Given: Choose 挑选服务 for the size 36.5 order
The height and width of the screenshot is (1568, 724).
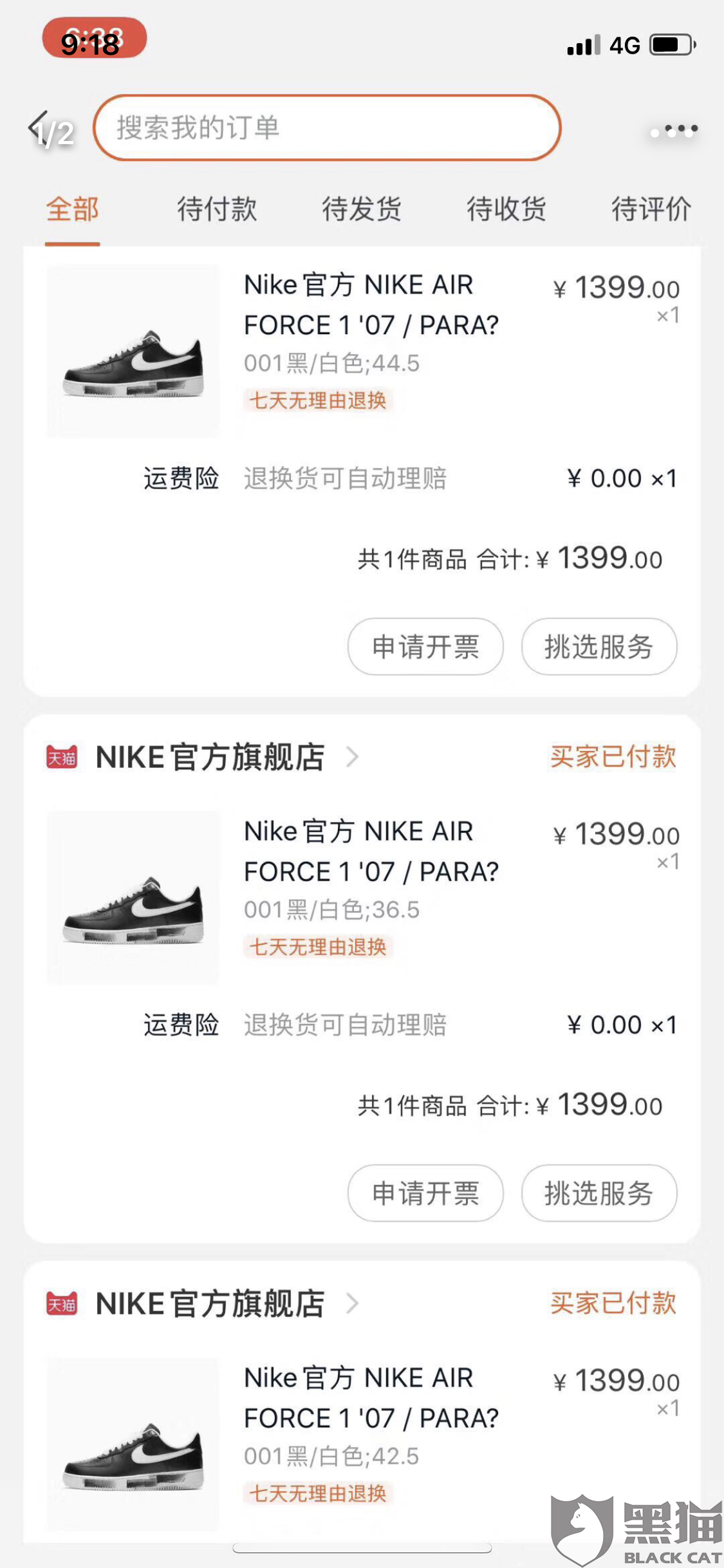Looking at the screenshot, I should [x=599, y=1193].
